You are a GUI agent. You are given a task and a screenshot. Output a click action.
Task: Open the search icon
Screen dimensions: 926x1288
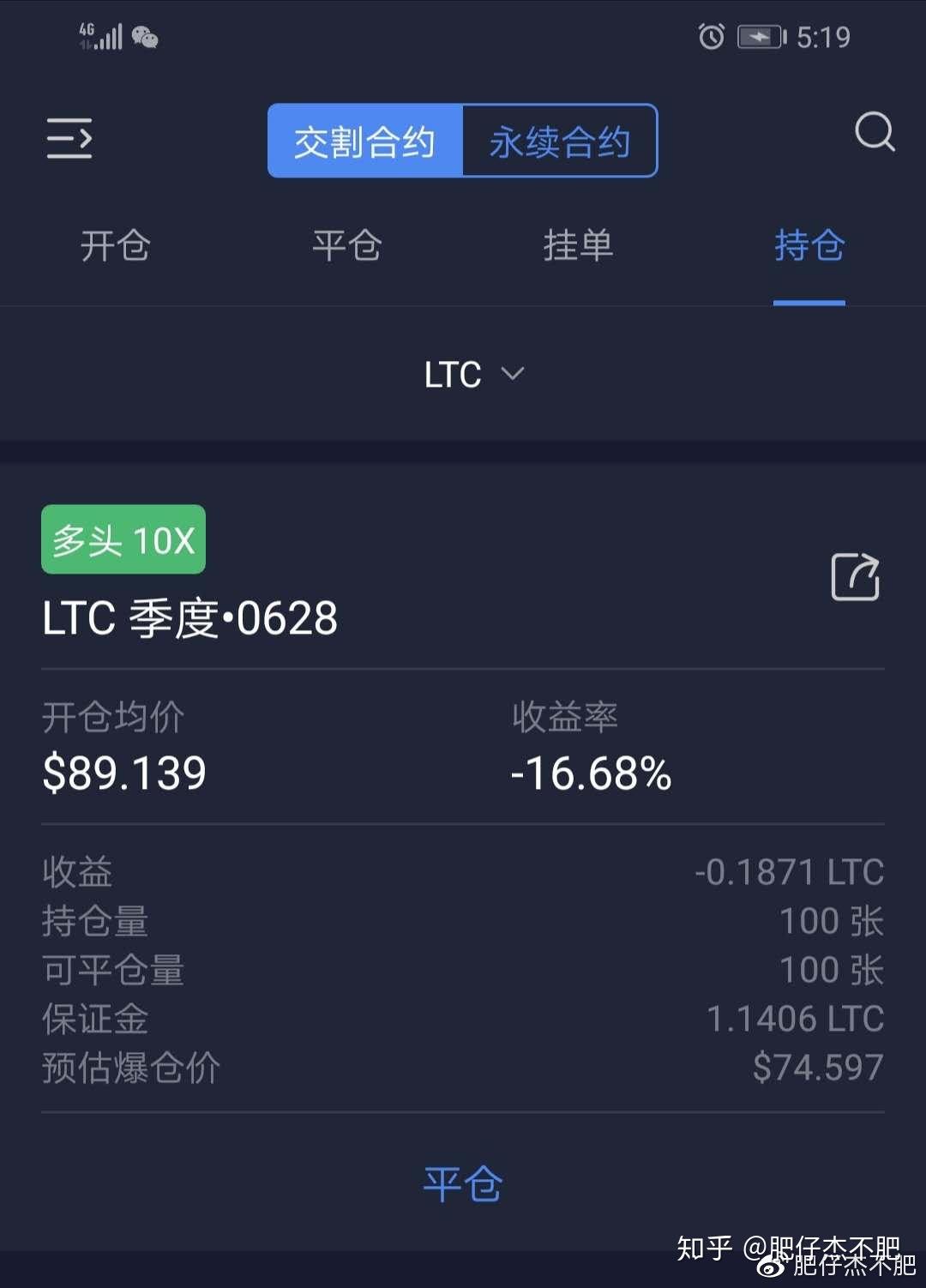pos(875,133)
